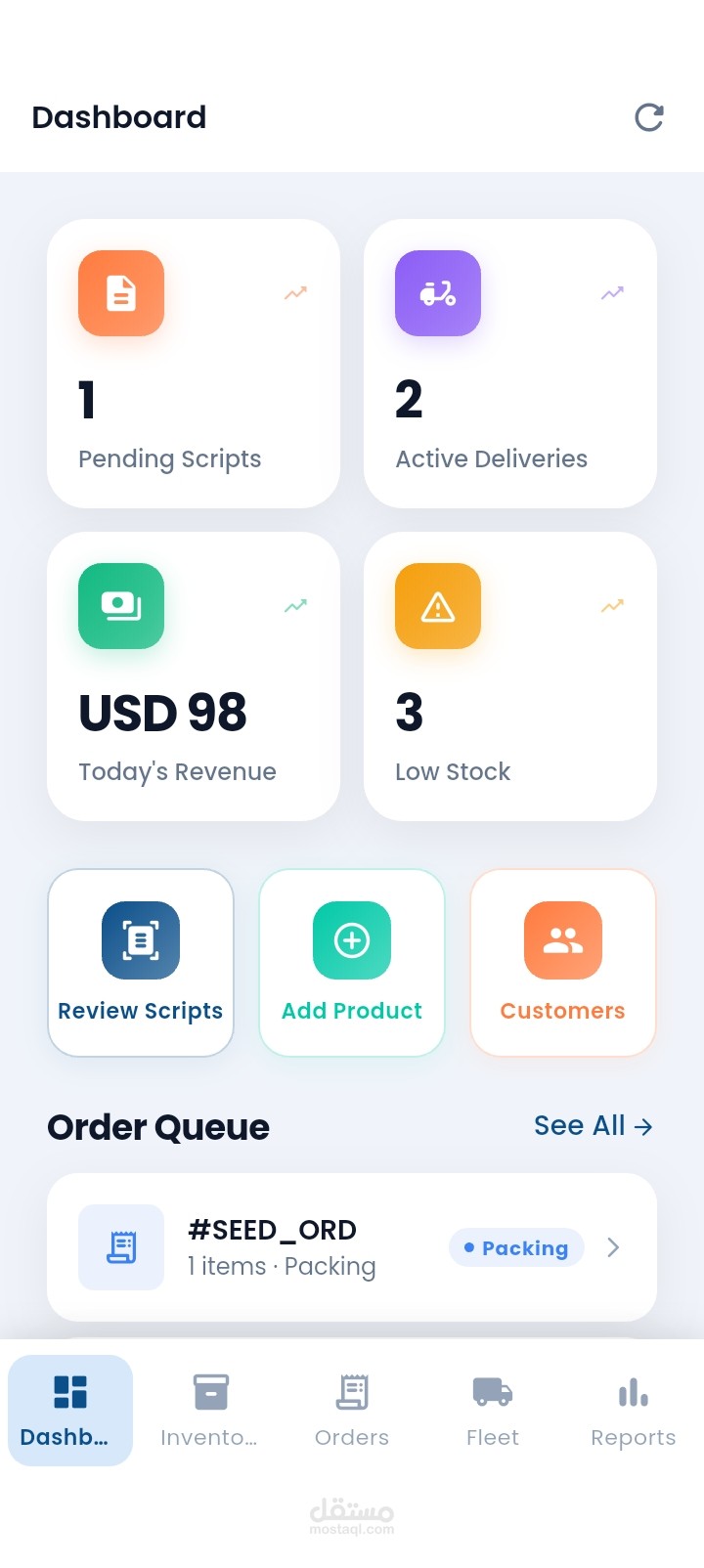The image size is (704, 1568).
Task: Select Add Product
Action: tap(352, 963)
